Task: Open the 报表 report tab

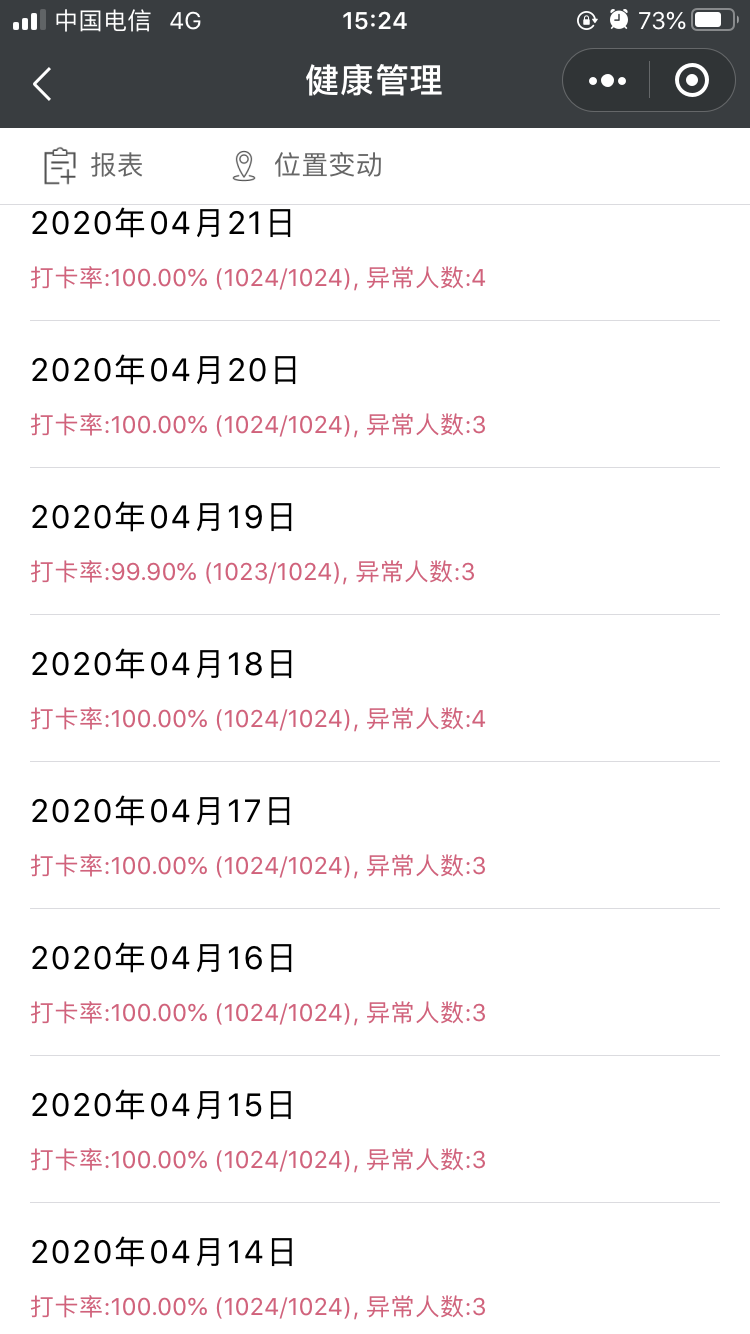Action: (94, 166)
